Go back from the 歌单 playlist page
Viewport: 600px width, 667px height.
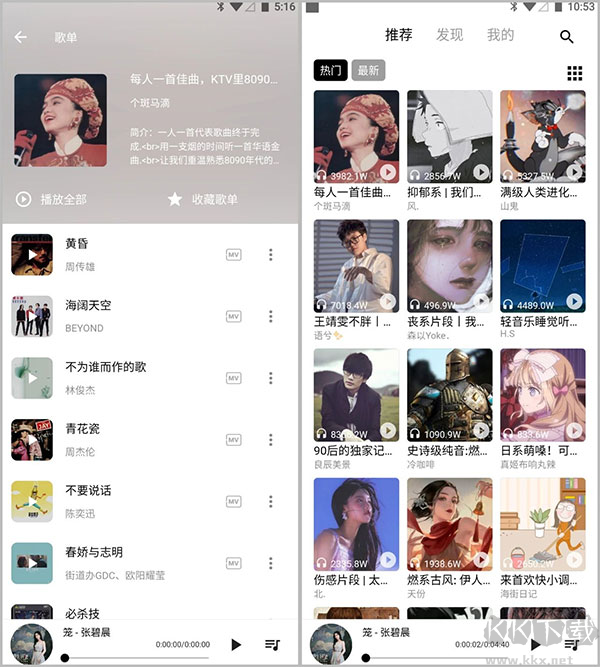point(21,37)
